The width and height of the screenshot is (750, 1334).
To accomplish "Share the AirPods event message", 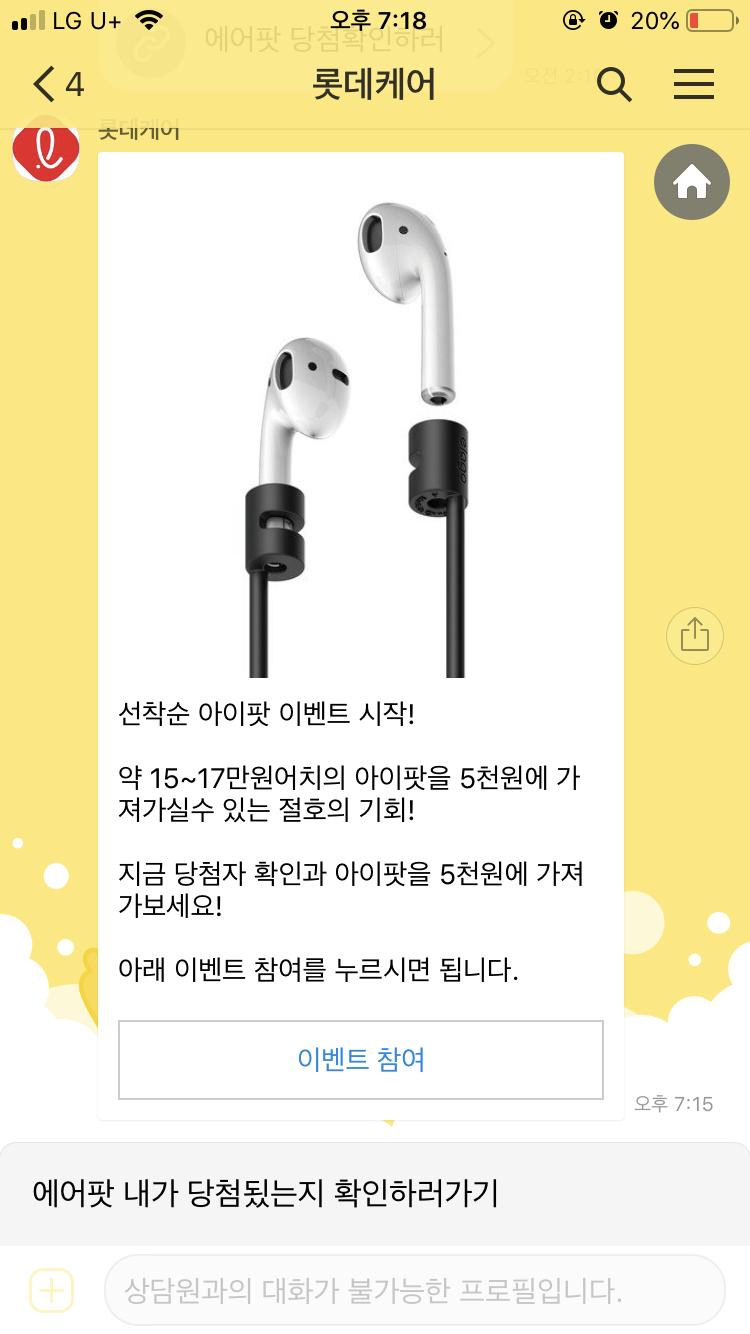I will pos(694,636).
